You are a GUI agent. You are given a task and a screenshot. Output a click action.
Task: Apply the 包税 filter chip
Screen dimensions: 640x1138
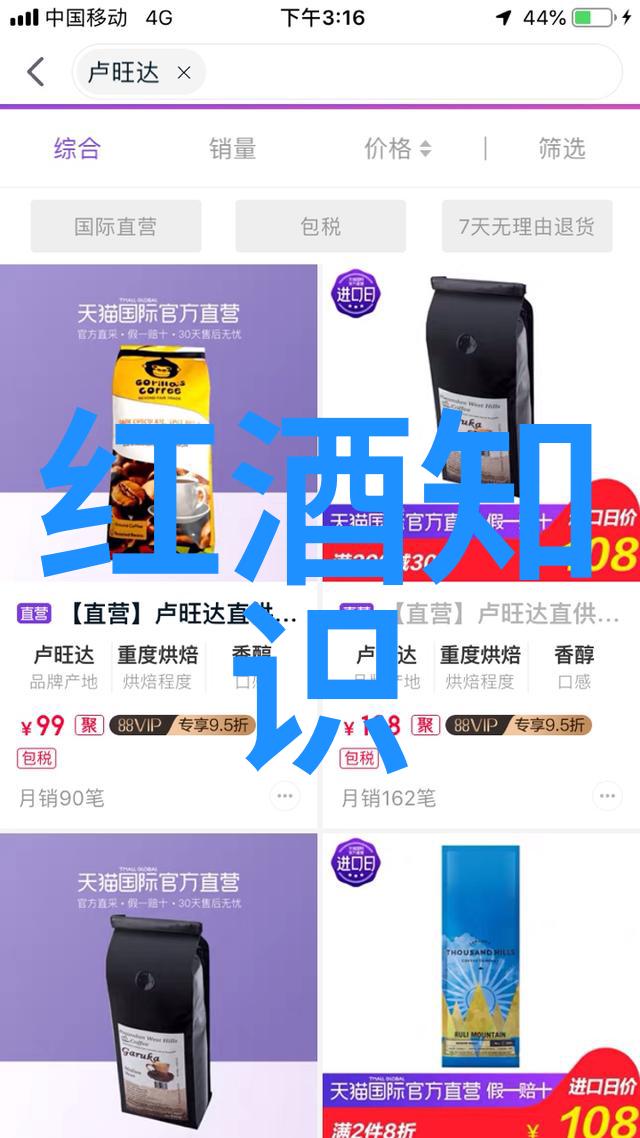[321, 226]
